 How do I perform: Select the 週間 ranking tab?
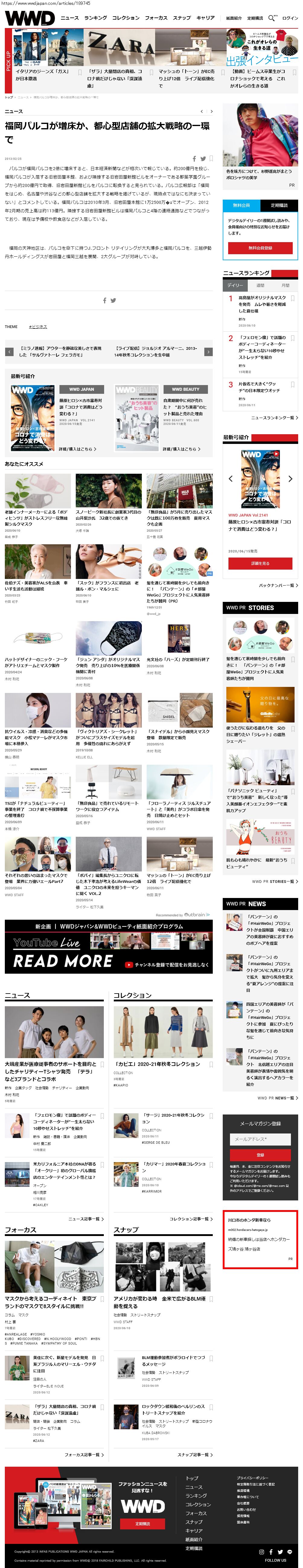pyautogui.click(x=260, y=285)
